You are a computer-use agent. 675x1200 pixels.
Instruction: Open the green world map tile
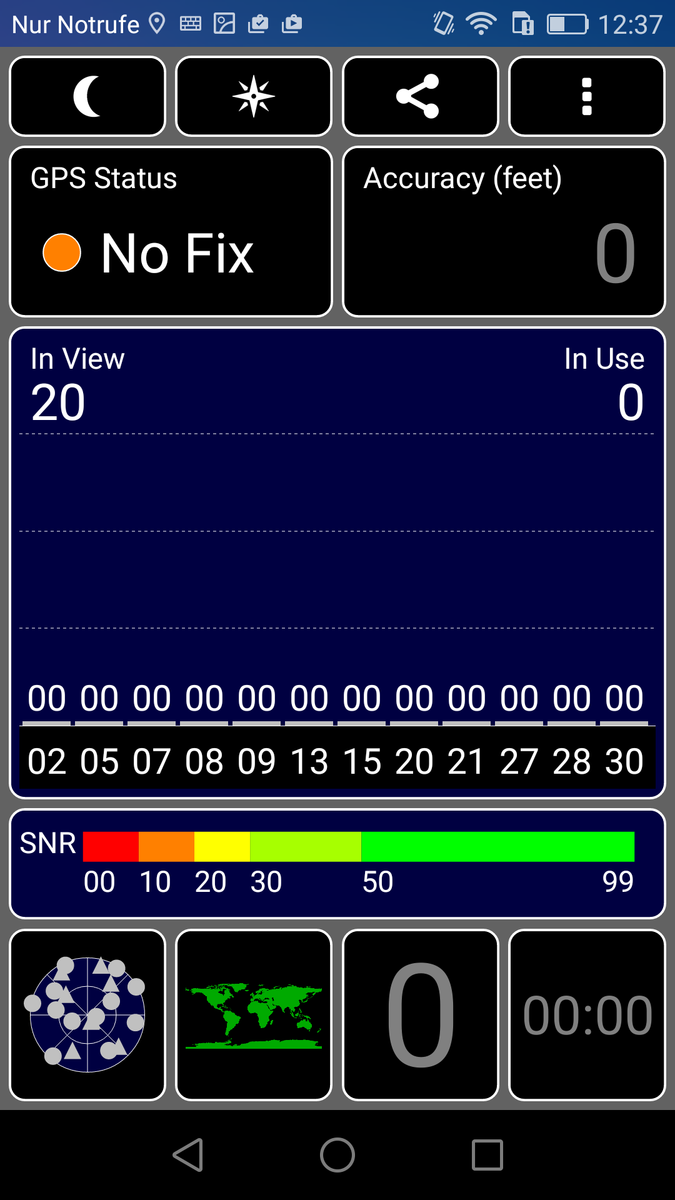coord(253,1014)
